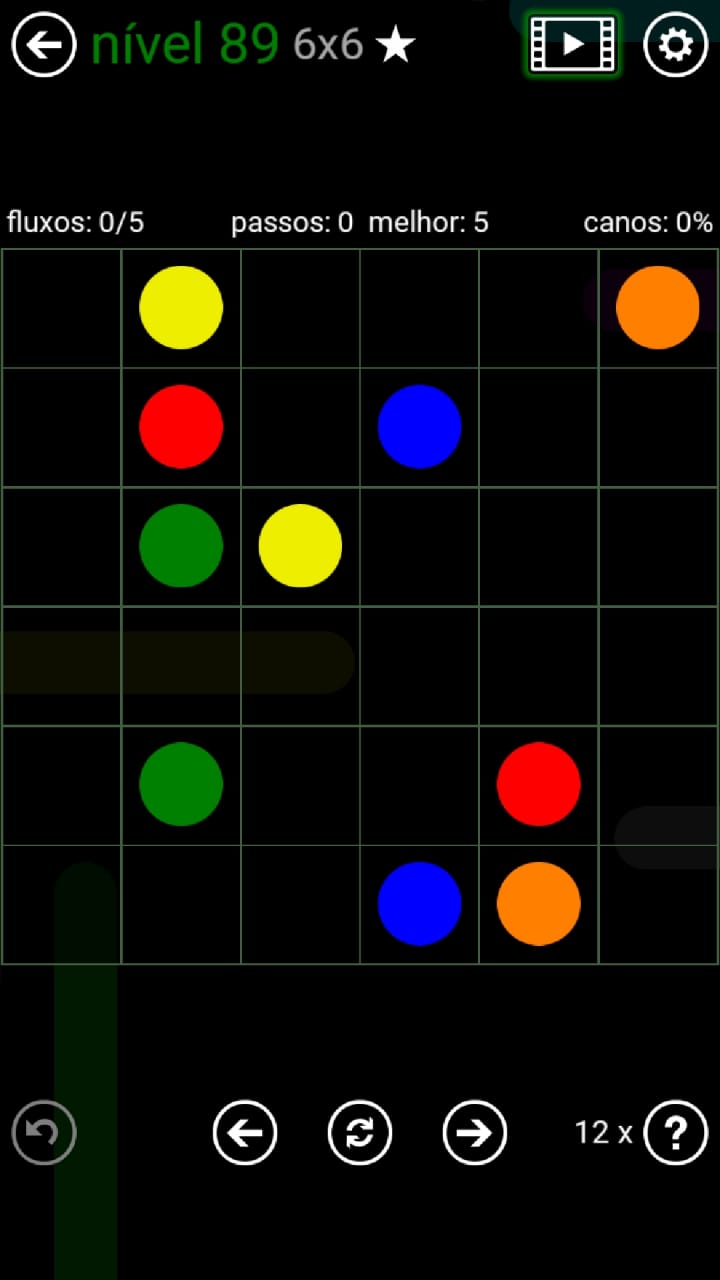Viewport: 720px width, 1280px height.
Task: Restart the current level
Action: coord(360,1132)
